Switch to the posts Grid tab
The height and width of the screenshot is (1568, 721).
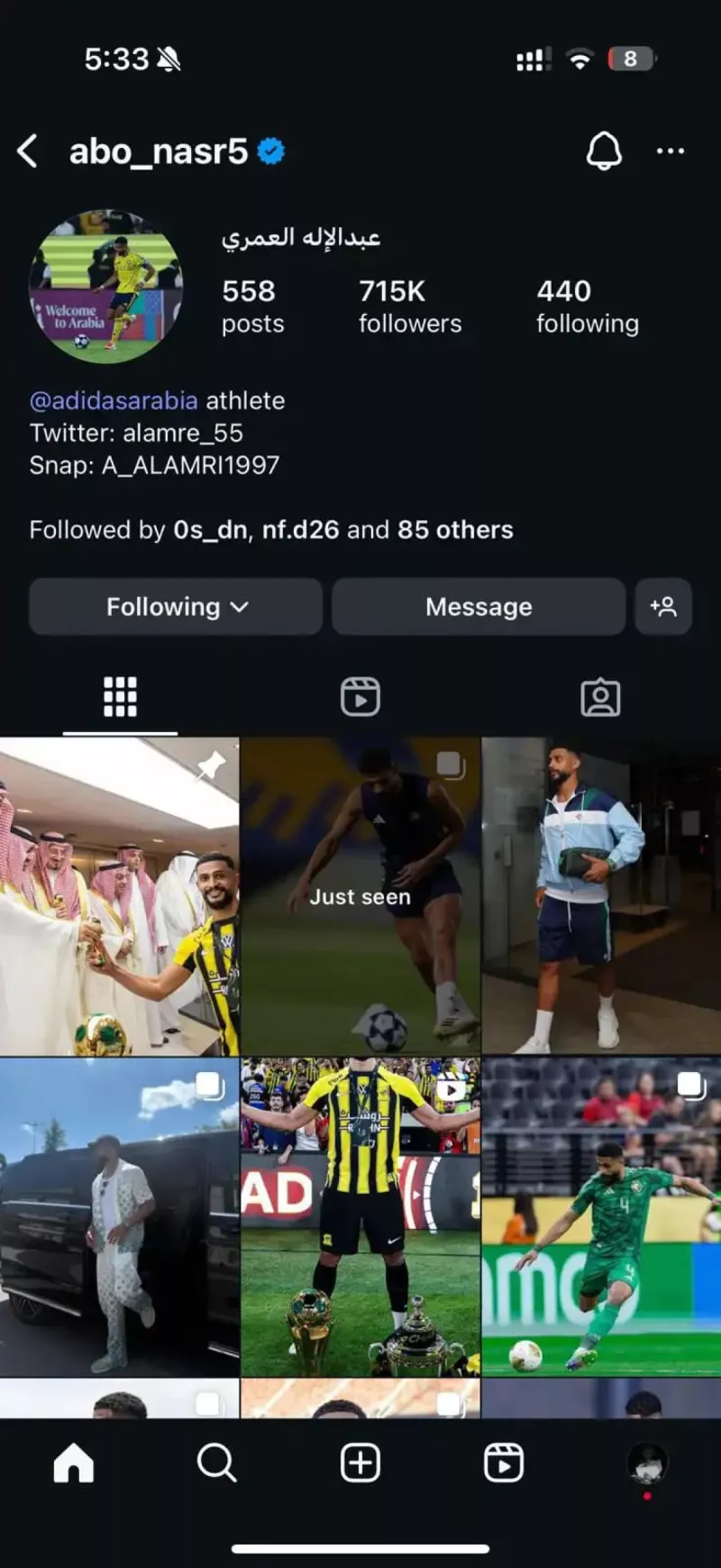tap(120, 696)
